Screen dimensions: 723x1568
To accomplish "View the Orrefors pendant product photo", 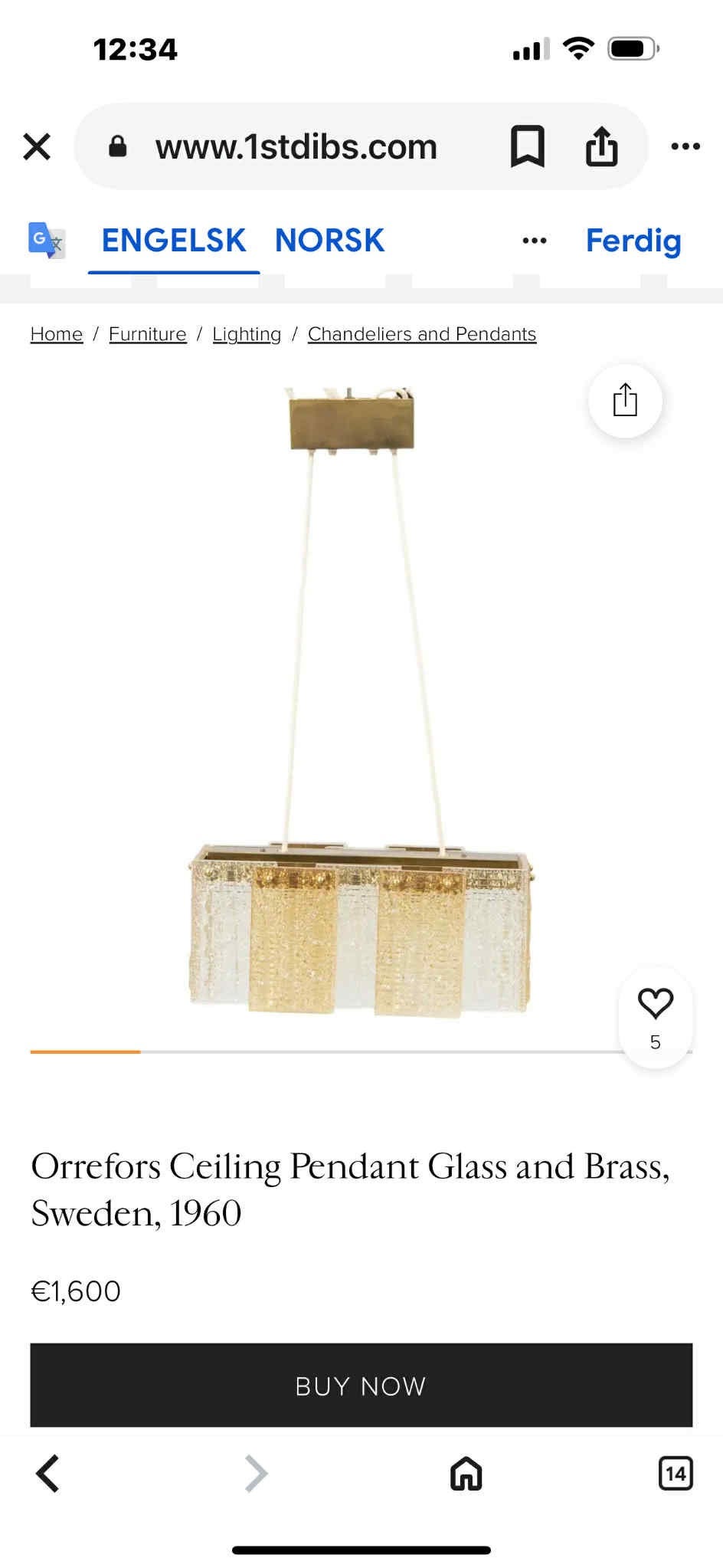I will click(x=360, y=705).
